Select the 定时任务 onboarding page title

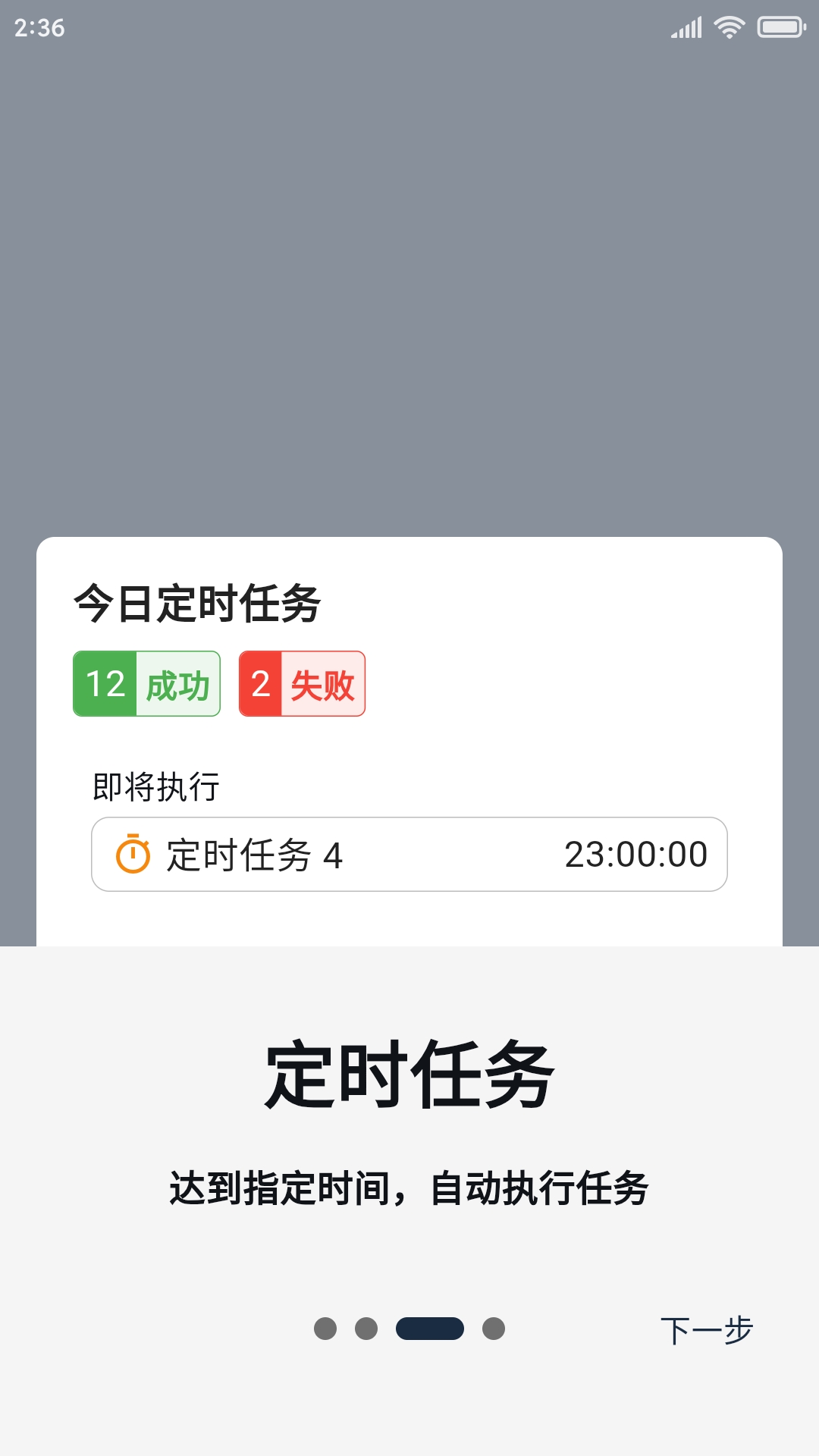click(x=409, y=1068)
